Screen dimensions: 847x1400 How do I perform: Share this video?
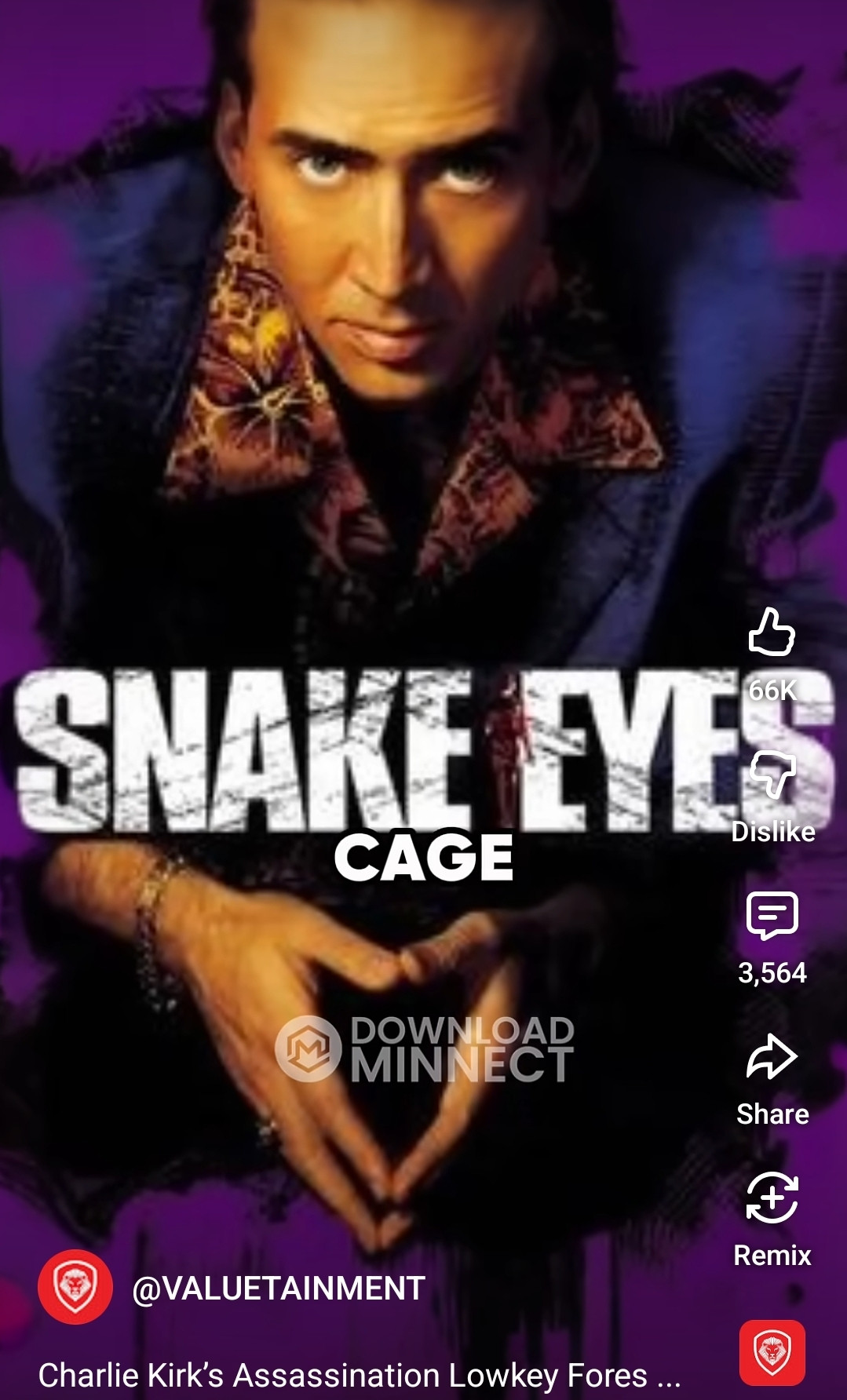[x=772, y=1057]
